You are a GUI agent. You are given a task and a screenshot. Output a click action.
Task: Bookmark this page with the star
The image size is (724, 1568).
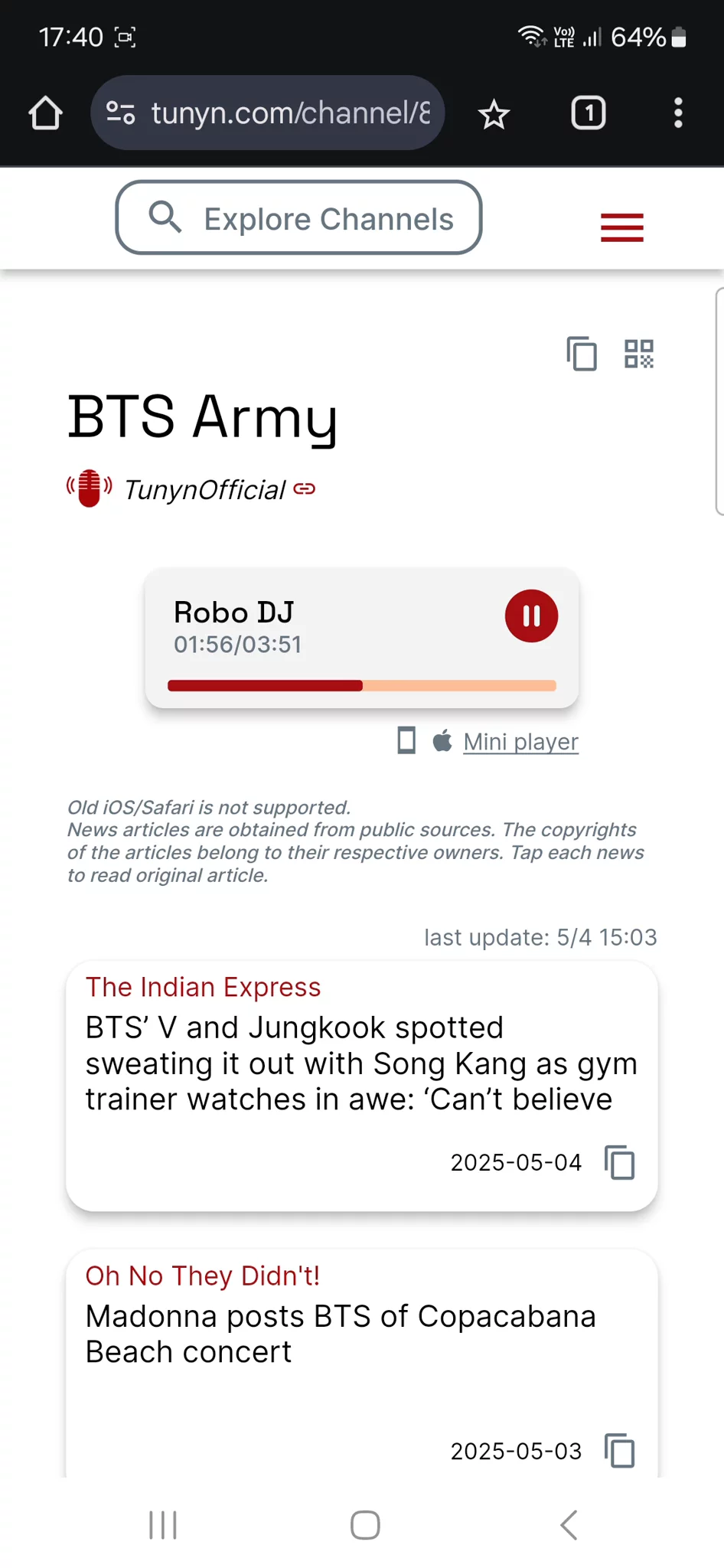point(494,114)
